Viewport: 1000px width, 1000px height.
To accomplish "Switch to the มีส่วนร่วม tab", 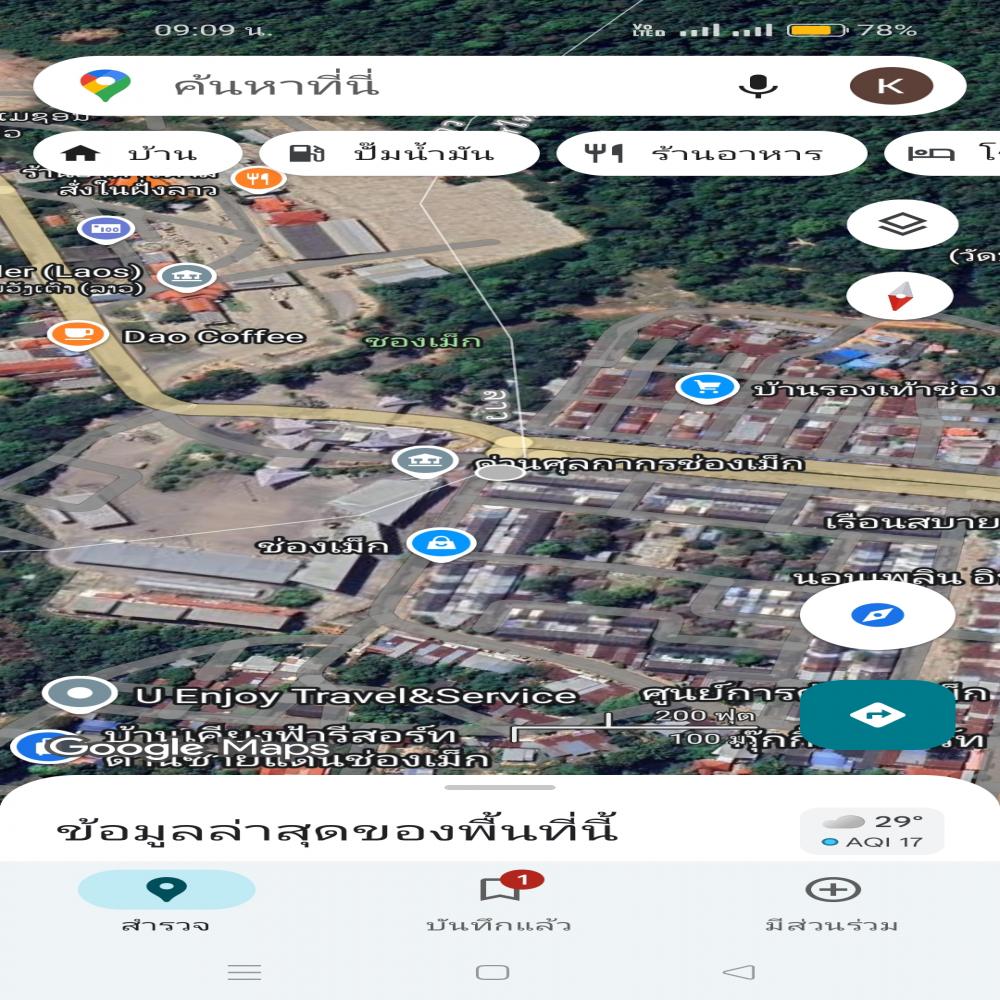I will [832, 902].
